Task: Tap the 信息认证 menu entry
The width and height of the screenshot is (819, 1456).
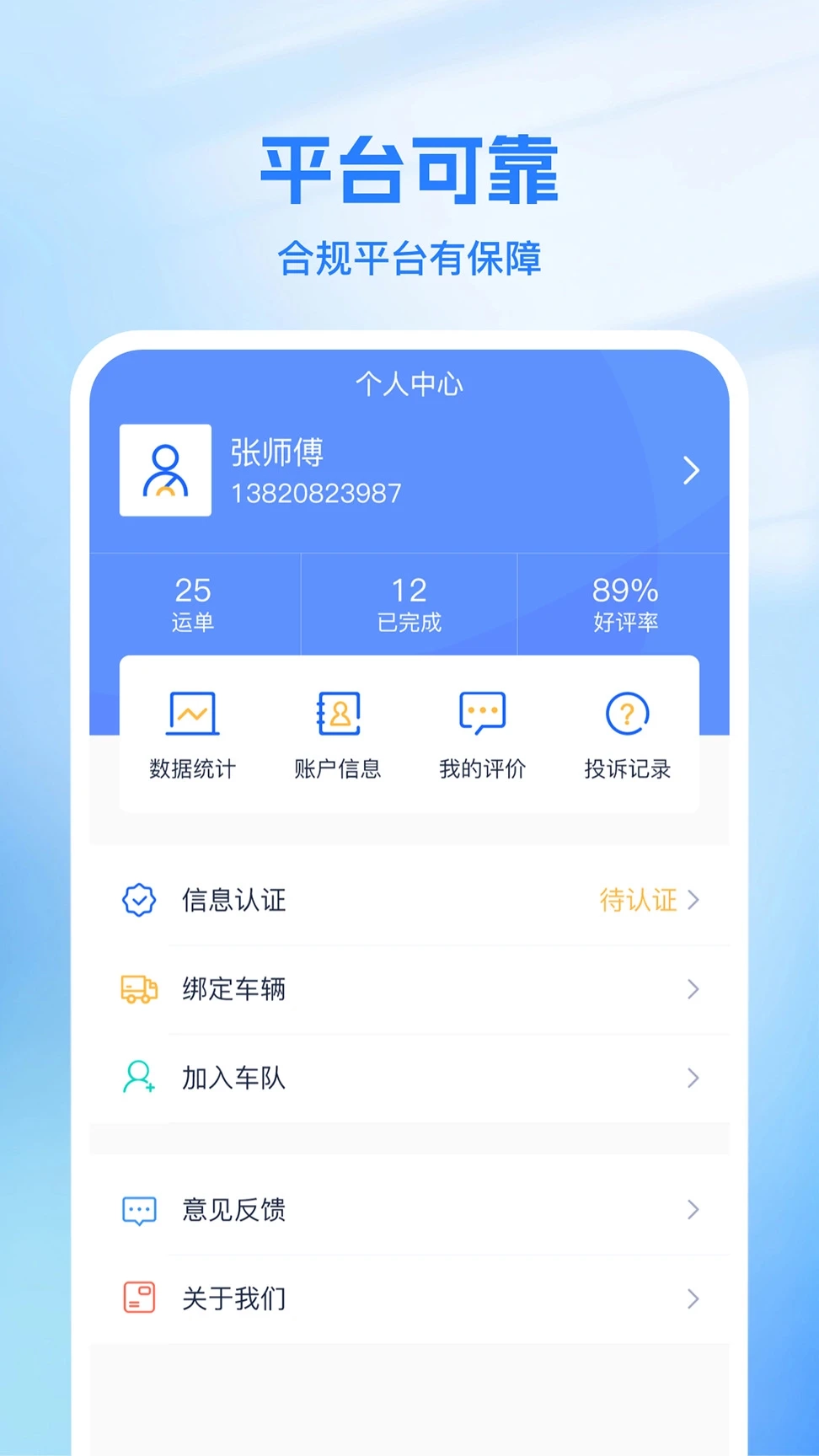Action: tap(234, 900)
